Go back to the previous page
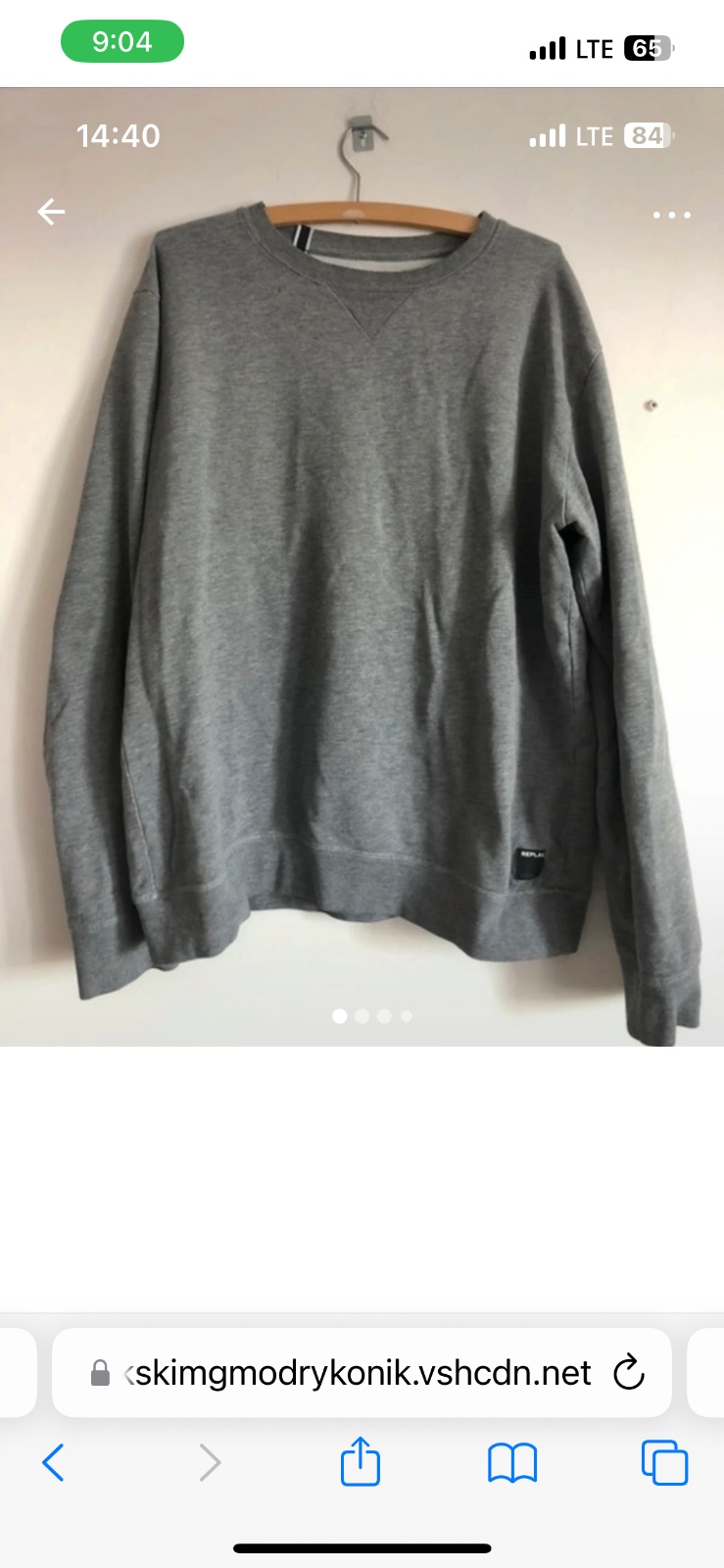This screenshot has width=724, height=1568. (54, 1463)
